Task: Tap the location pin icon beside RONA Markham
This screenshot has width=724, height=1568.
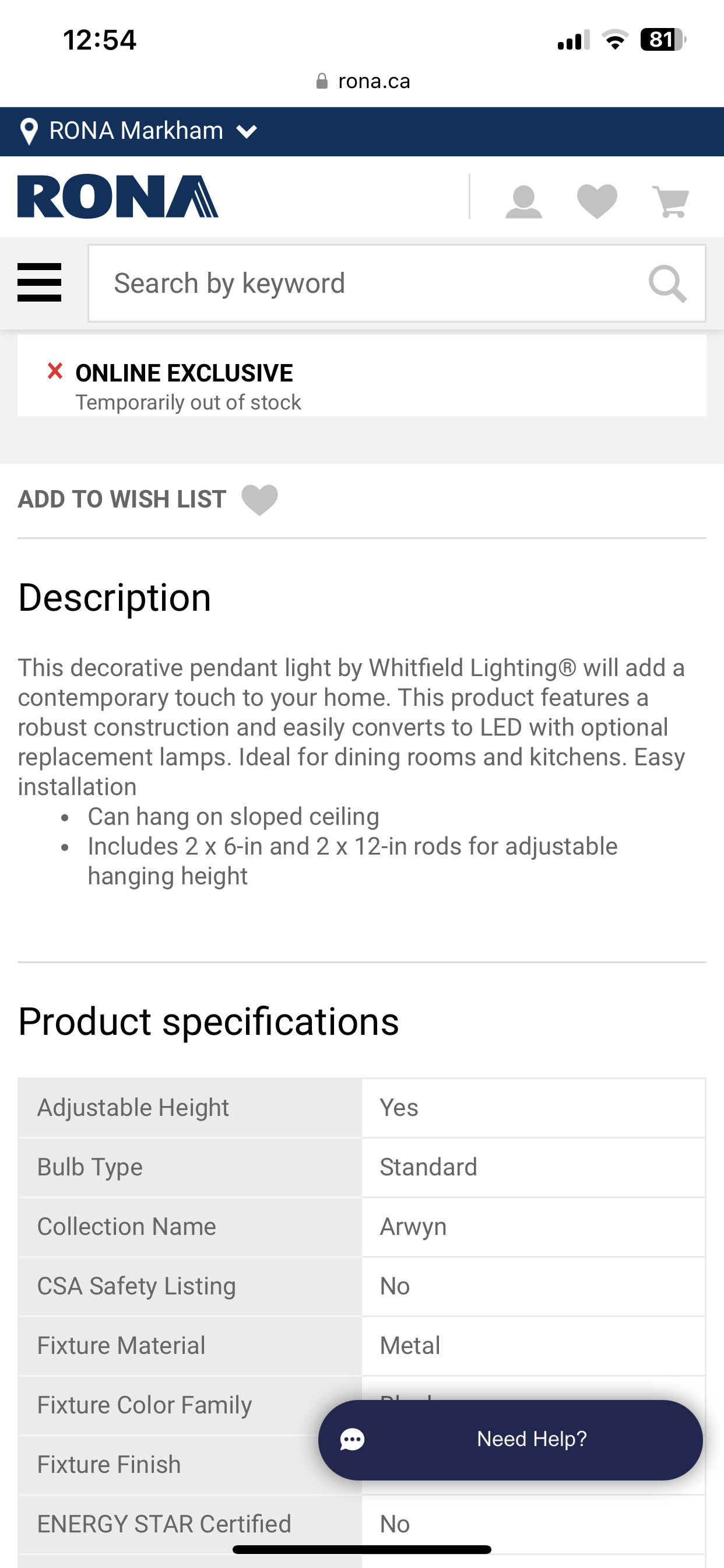Action: click(29, 130)
